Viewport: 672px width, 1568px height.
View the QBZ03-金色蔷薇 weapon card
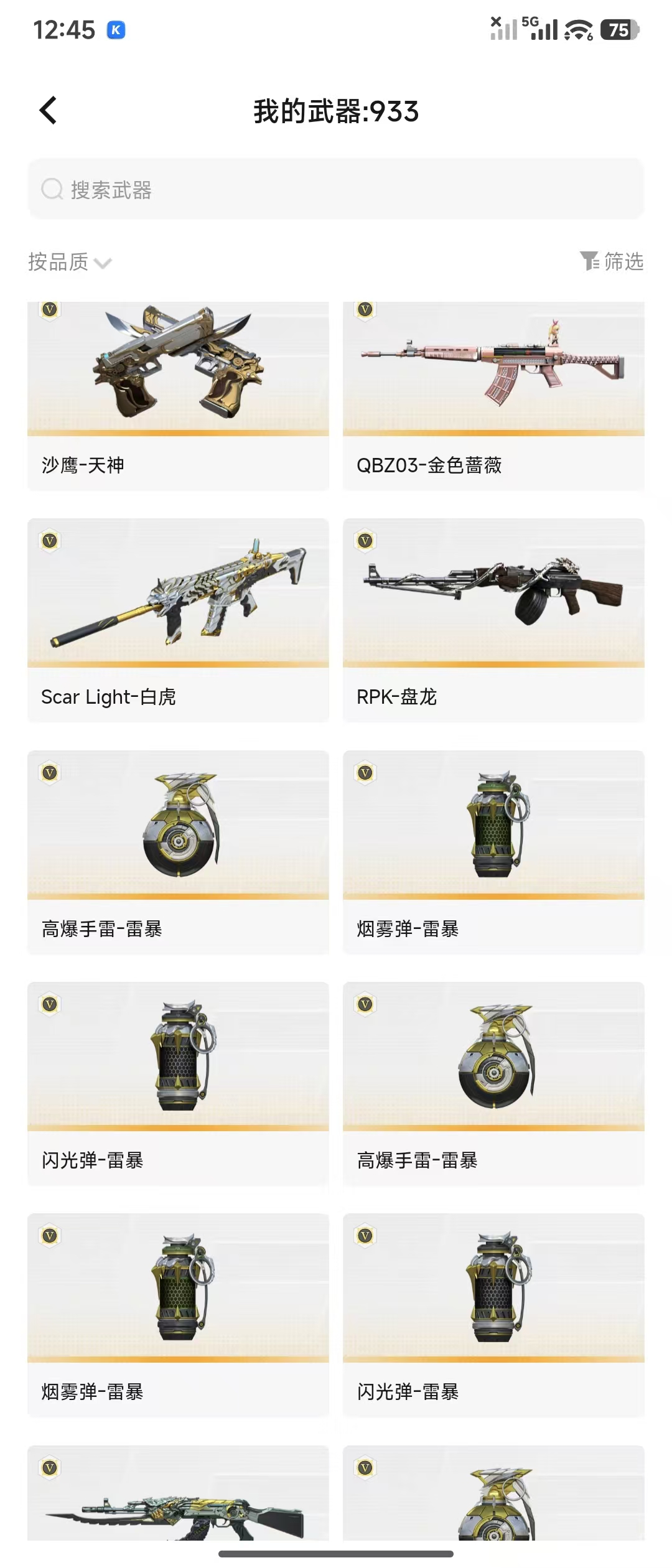493,396
